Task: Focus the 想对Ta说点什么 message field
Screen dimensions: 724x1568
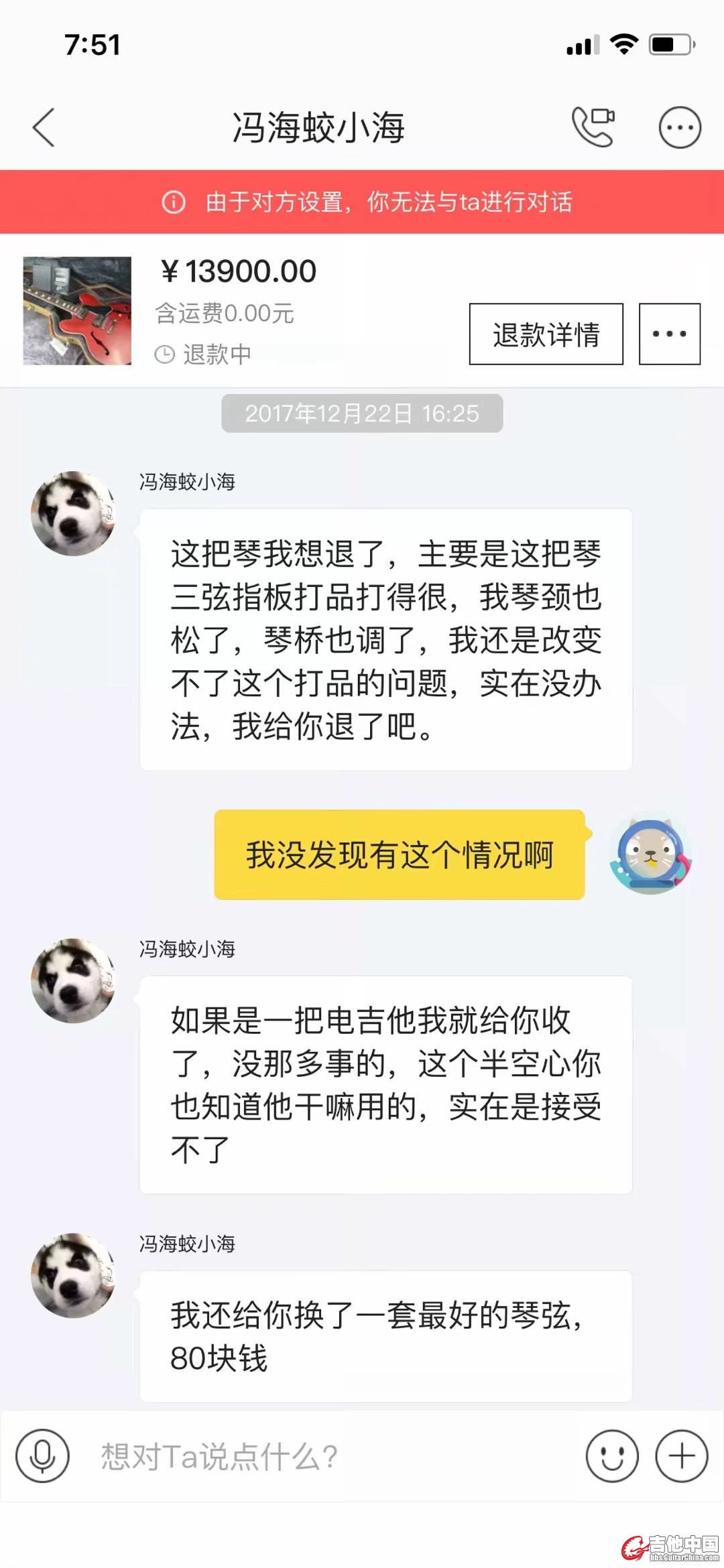Action: (322, 1456)
